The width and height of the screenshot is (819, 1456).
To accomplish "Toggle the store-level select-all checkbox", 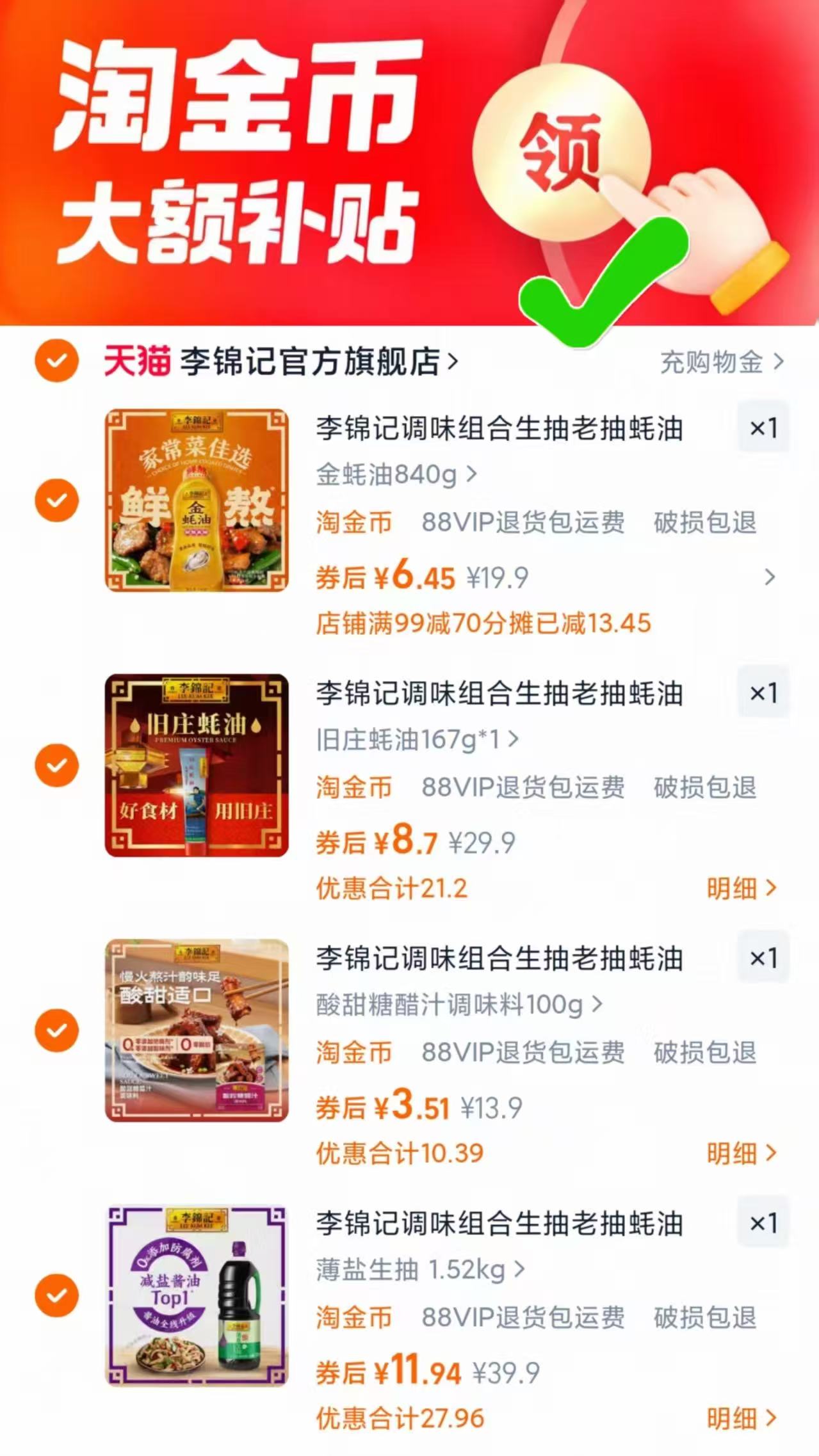I will pos(56,362).
